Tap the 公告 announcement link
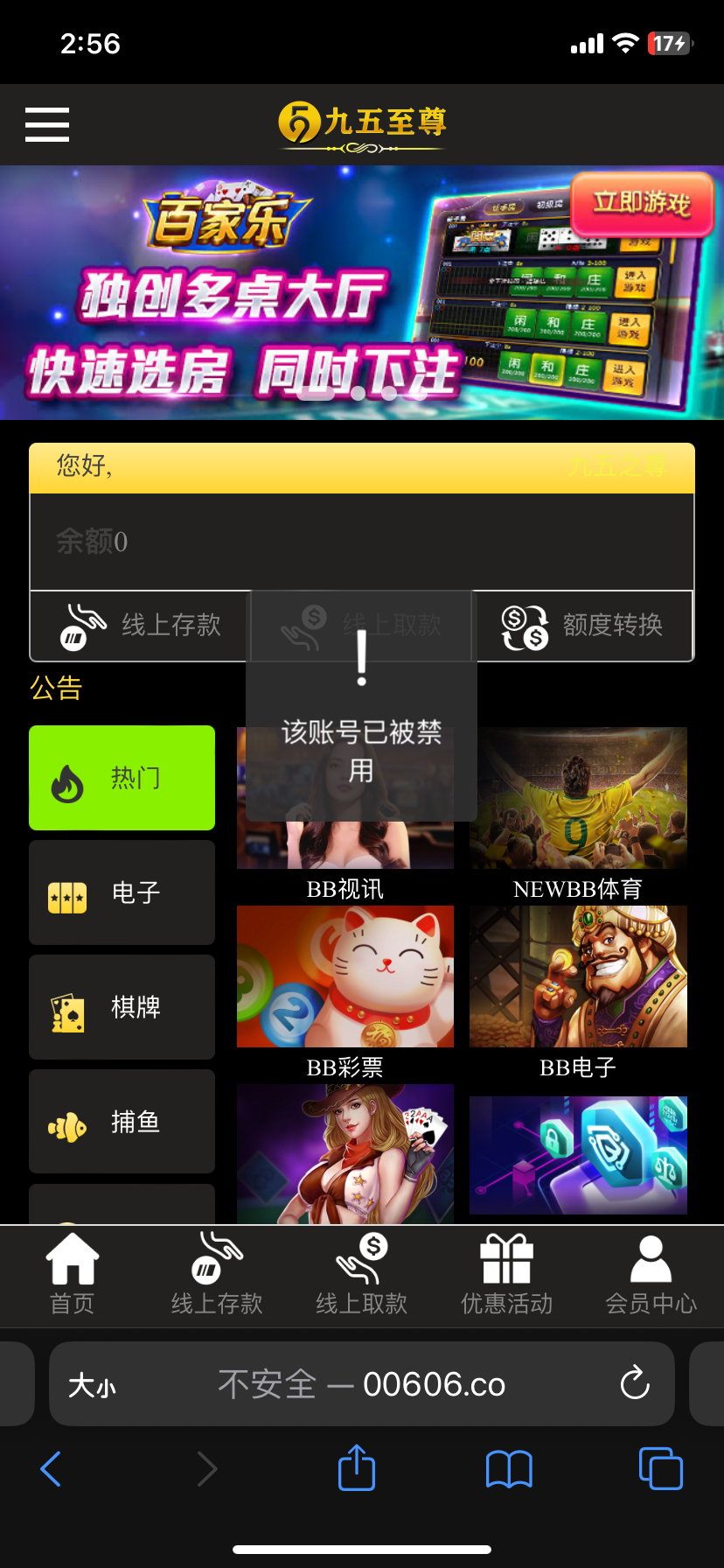This screenshot has height=1568, width=724. click(56, 688)
